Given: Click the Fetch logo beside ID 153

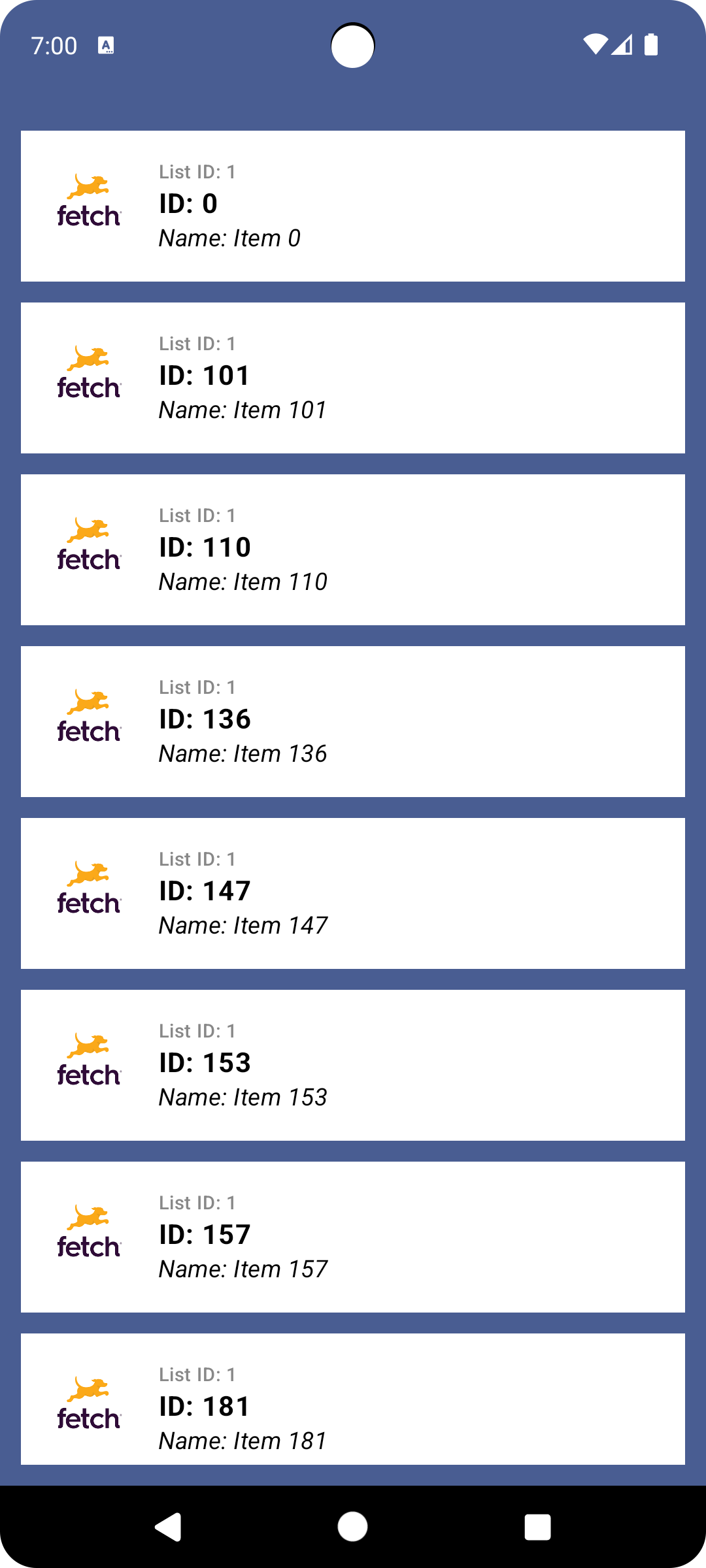Looking at the screenshot, I should (88, 1058).
